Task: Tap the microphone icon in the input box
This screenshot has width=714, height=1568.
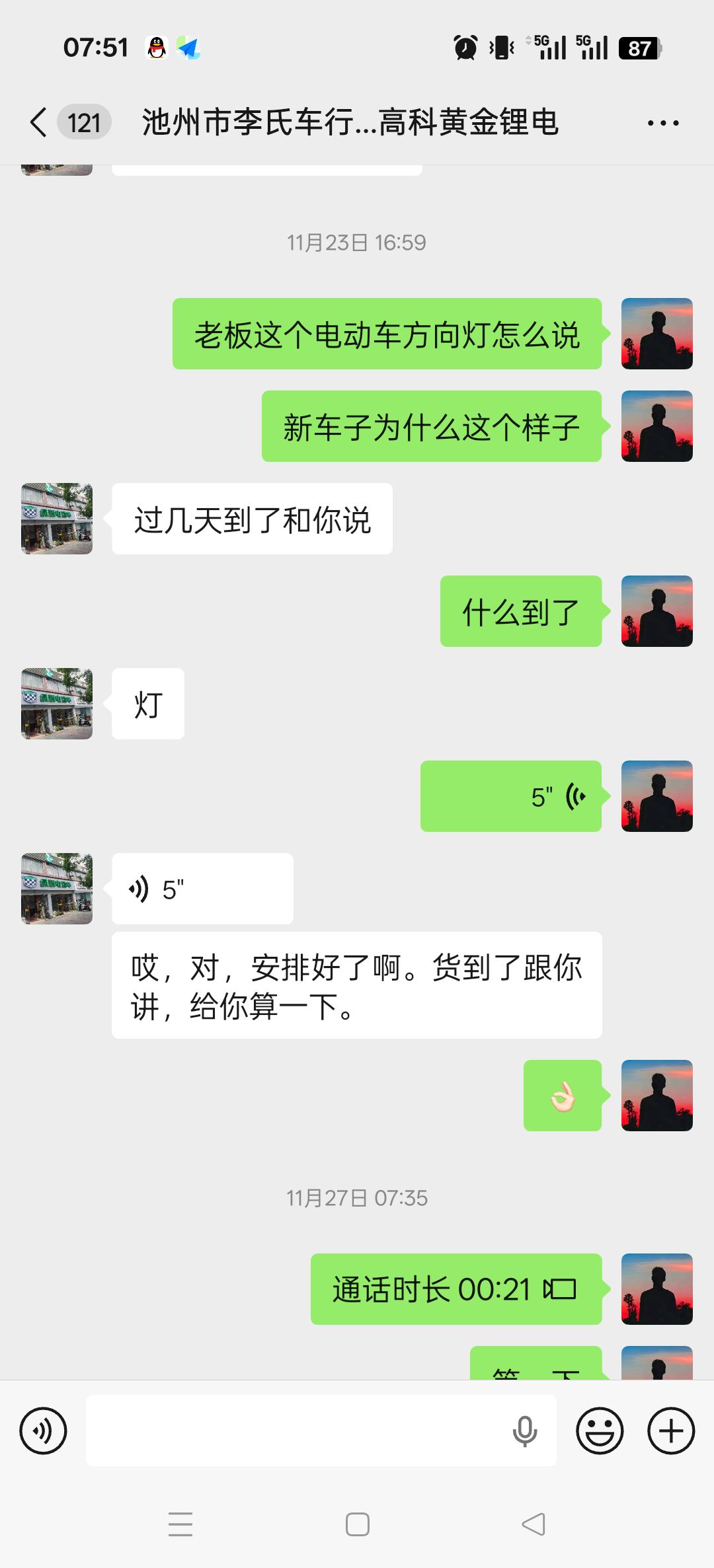Action: click(x=525, y=1431)
